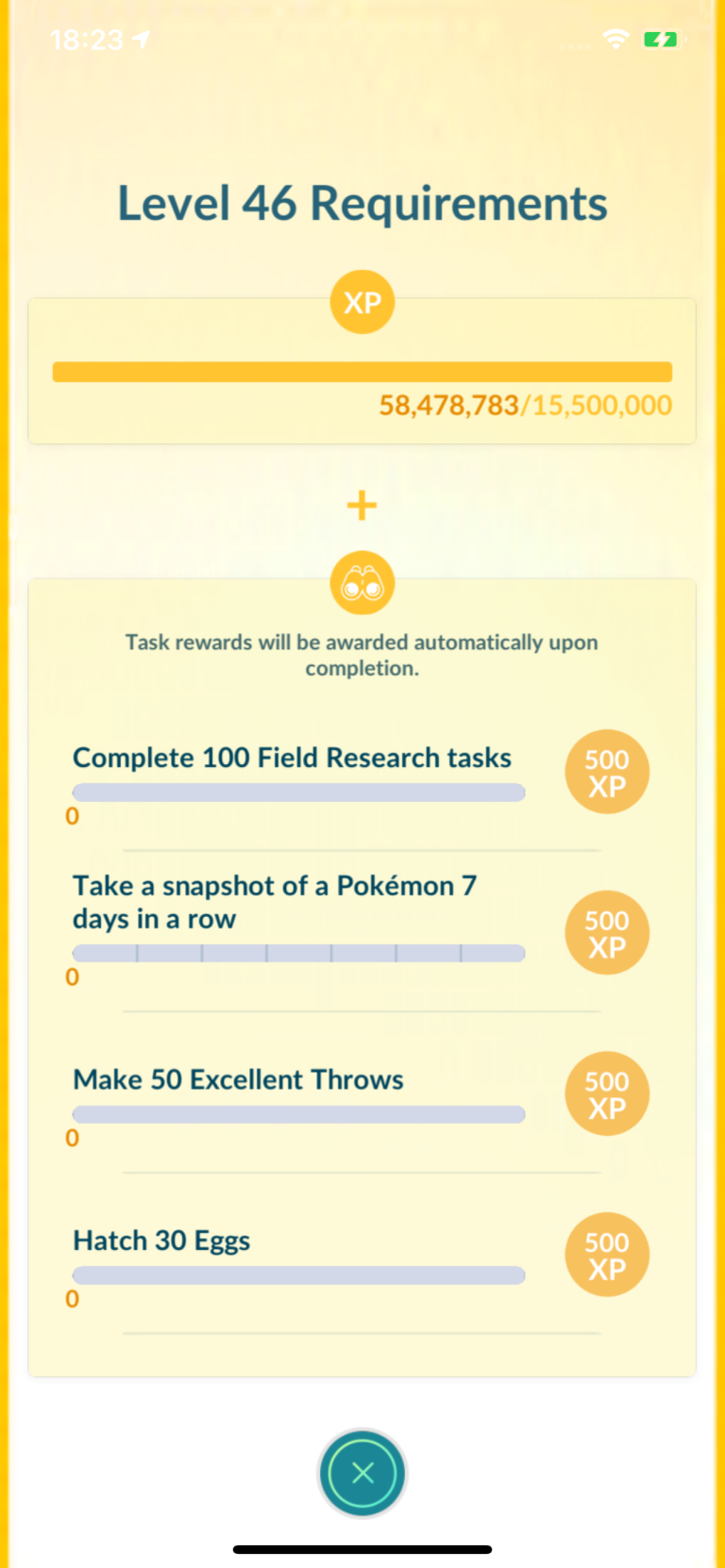Click the XP progress bar
The image size is (725, 1568).
[x=362, y=371]
